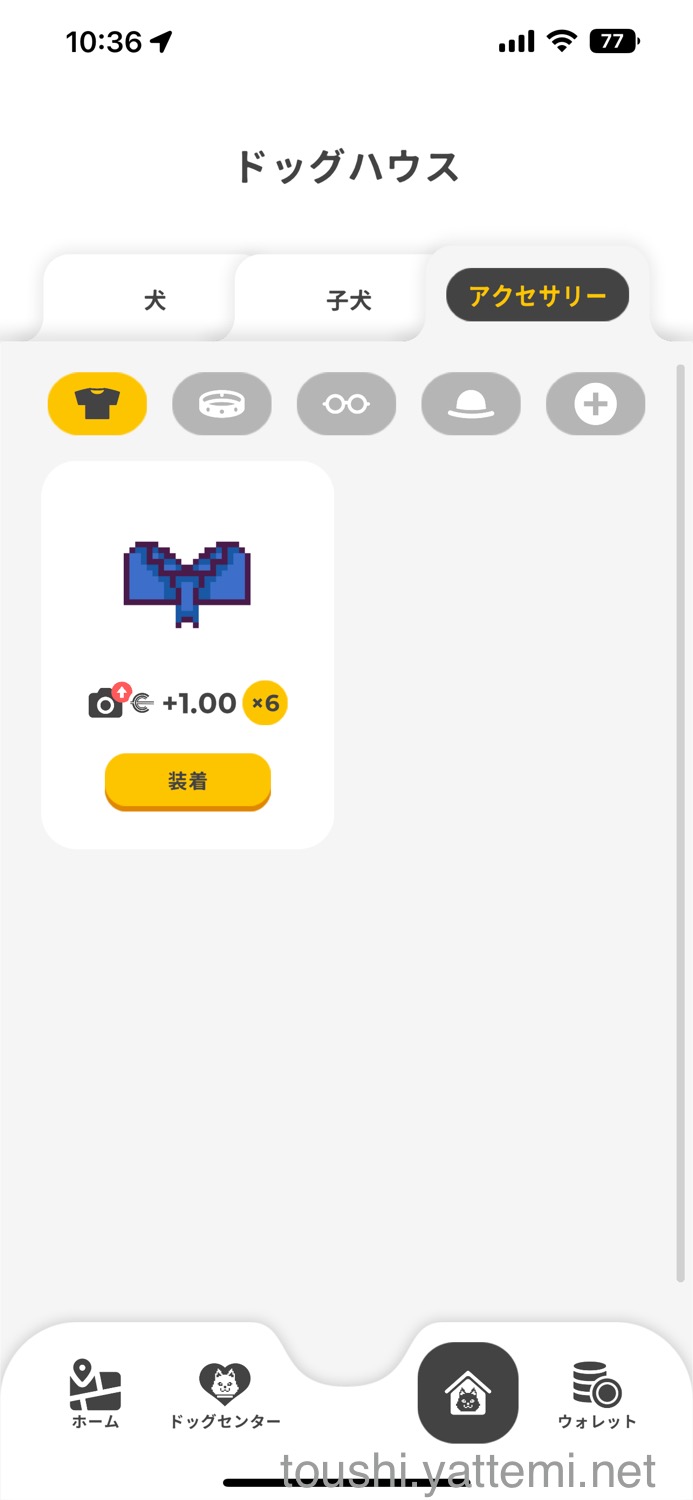Switch to the 子犬 tab
693x1500 pixels.
[x=348, y=299]
